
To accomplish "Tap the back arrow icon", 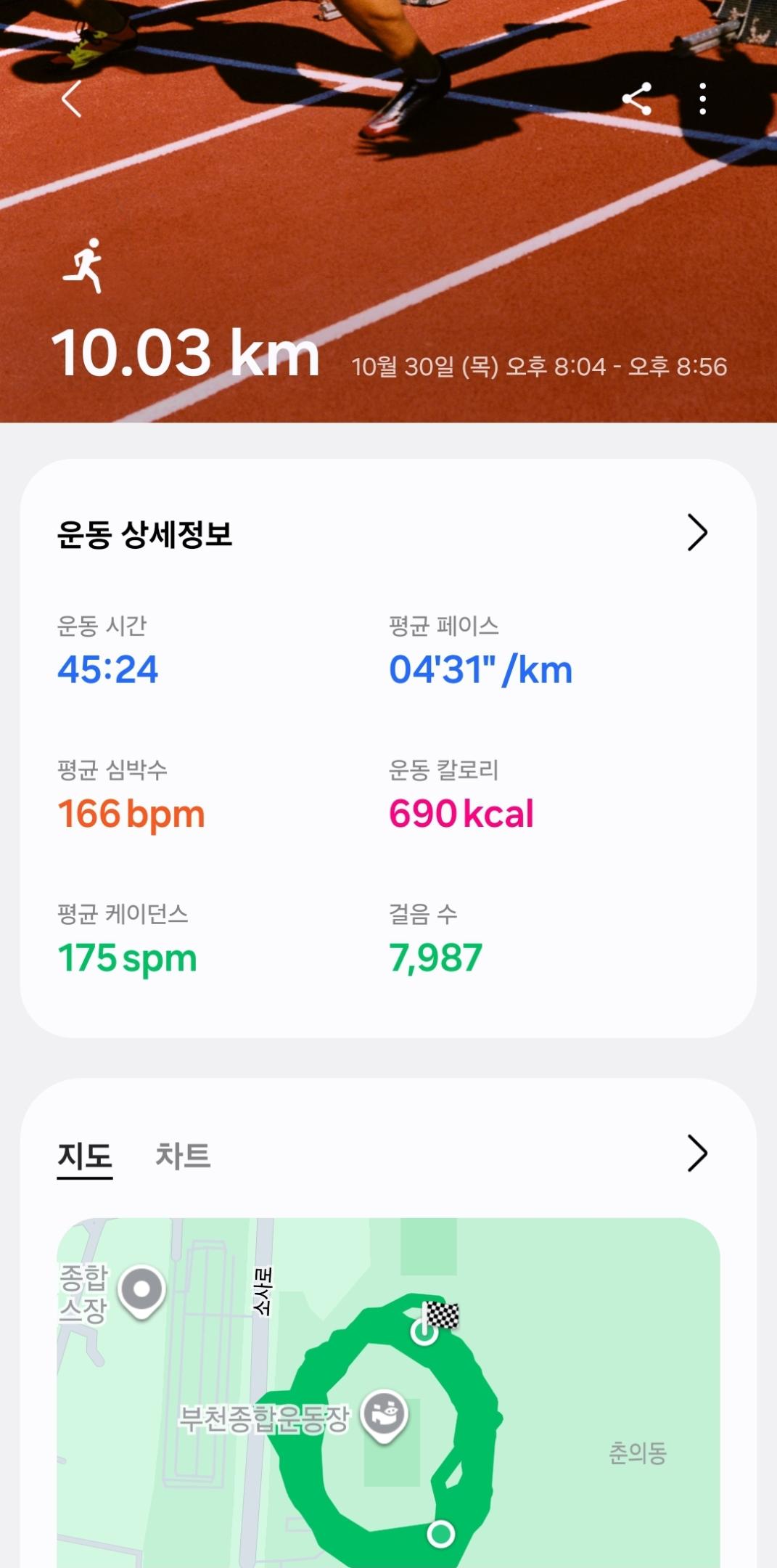I will [71, 100].
